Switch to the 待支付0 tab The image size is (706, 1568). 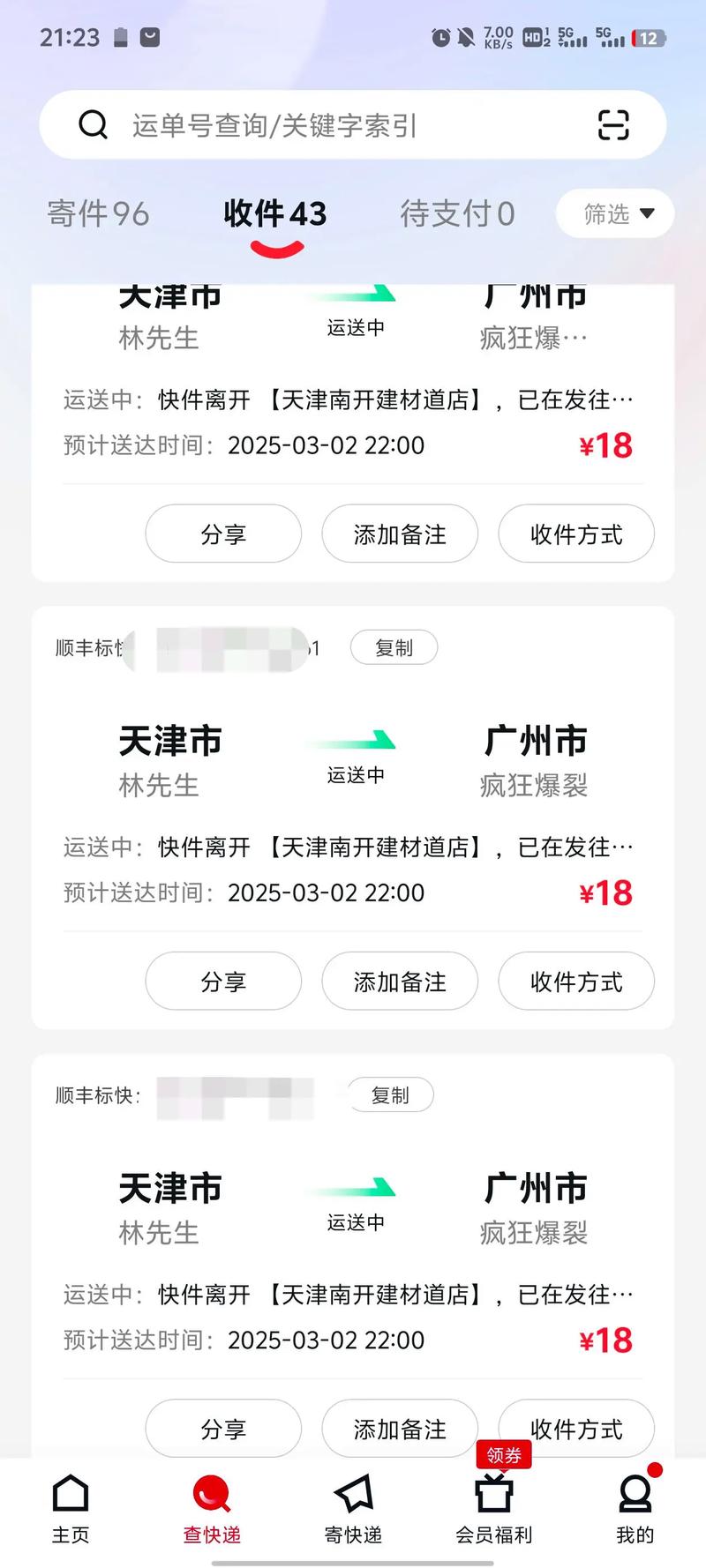click(x=455, y=213)
